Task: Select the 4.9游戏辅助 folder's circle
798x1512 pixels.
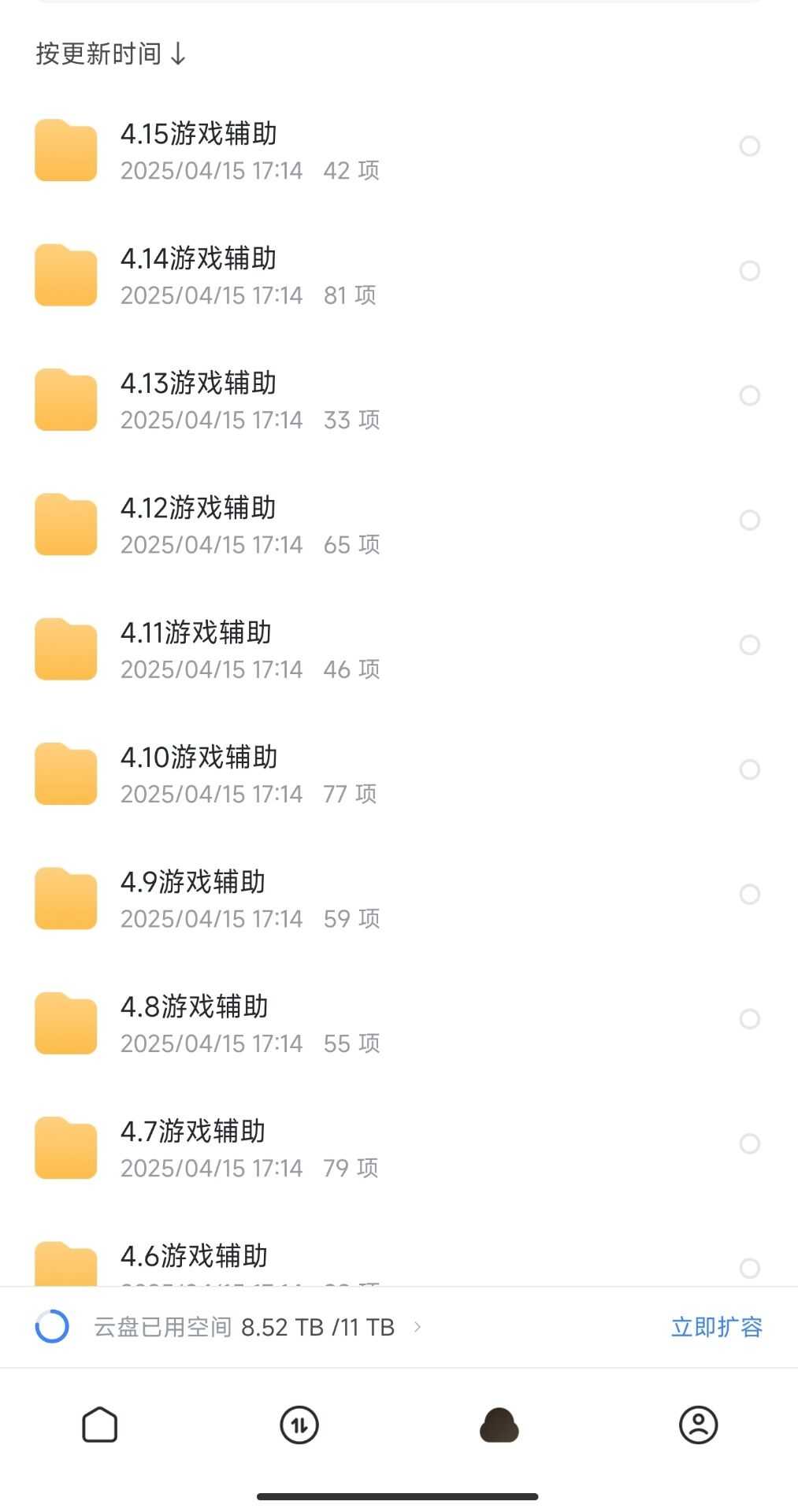Action: pyautogui.click(x=749, y=894)
